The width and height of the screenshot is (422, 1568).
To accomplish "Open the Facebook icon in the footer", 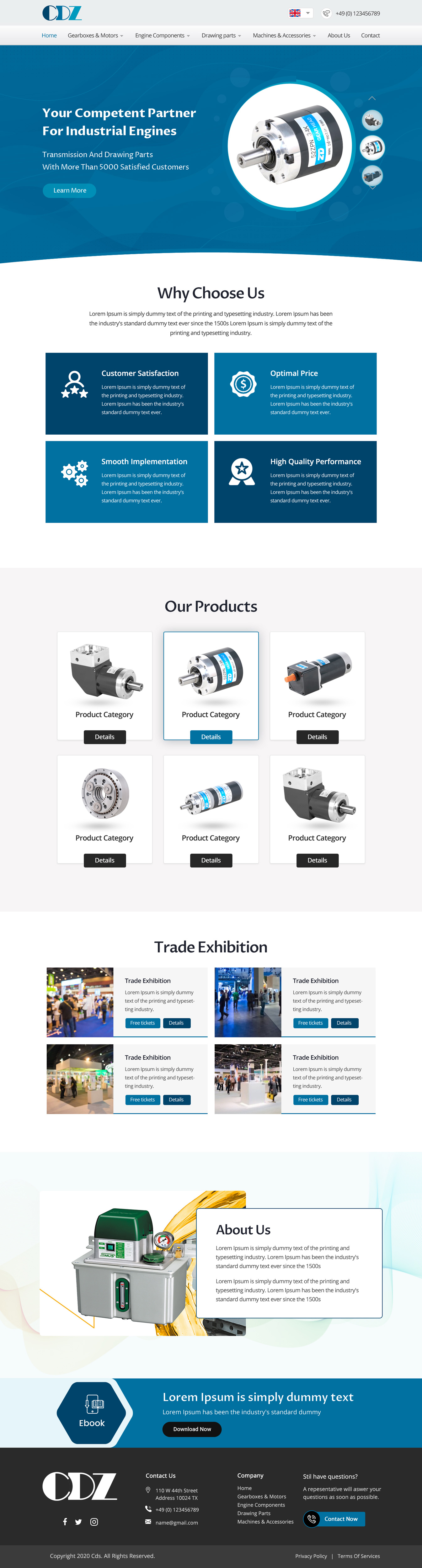I will (x=65, y=1521).
